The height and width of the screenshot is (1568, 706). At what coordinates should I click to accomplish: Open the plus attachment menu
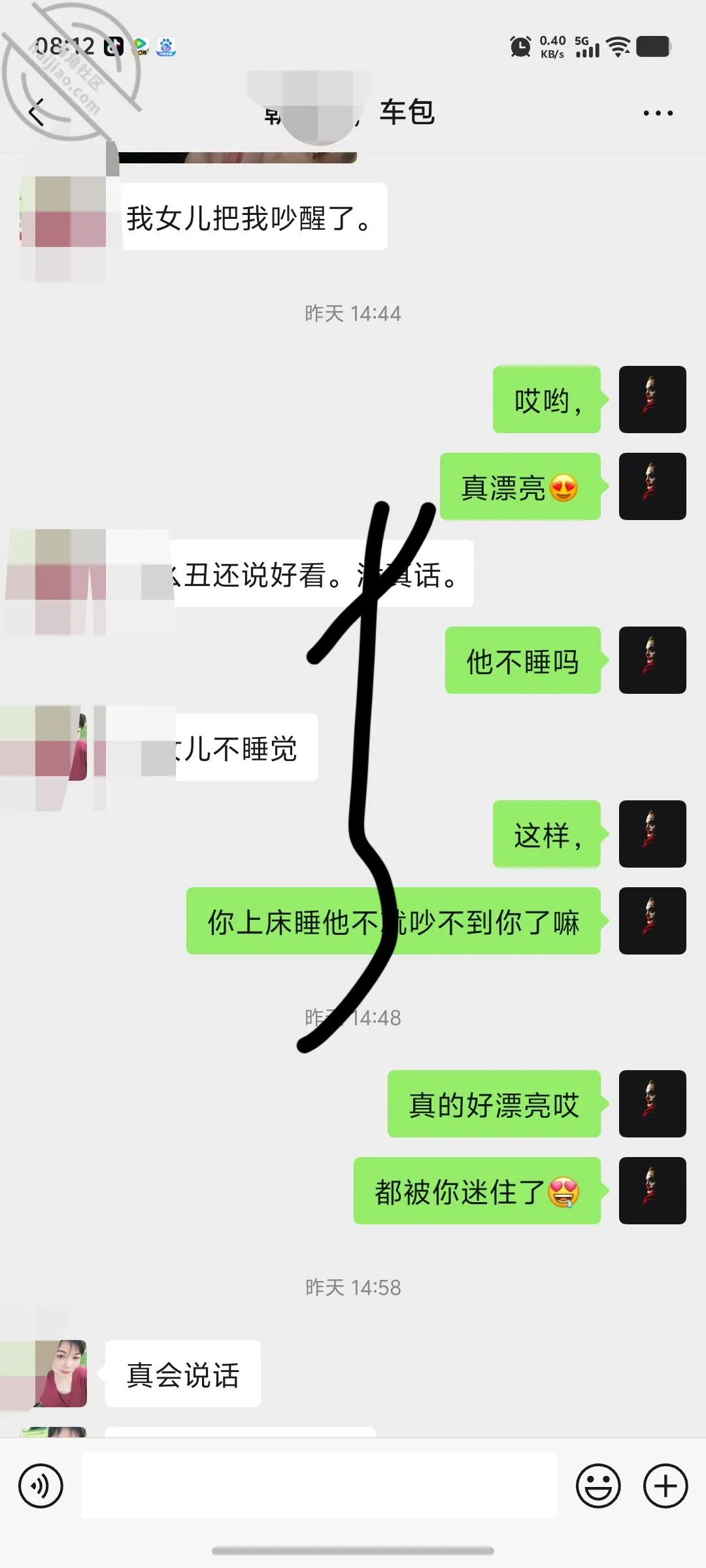coord(665,1486)
